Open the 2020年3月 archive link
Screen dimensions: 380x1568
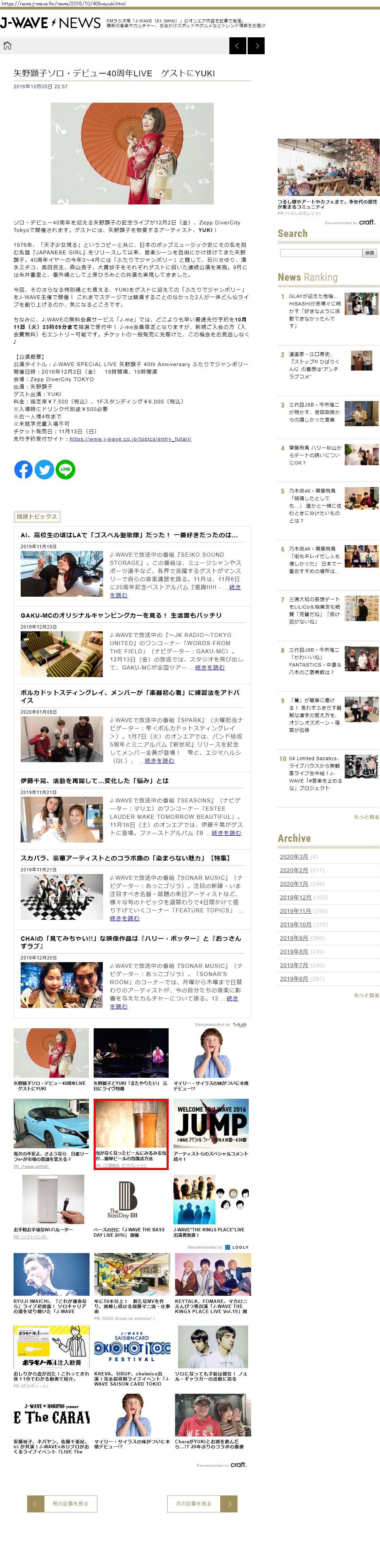click(293, 857)
